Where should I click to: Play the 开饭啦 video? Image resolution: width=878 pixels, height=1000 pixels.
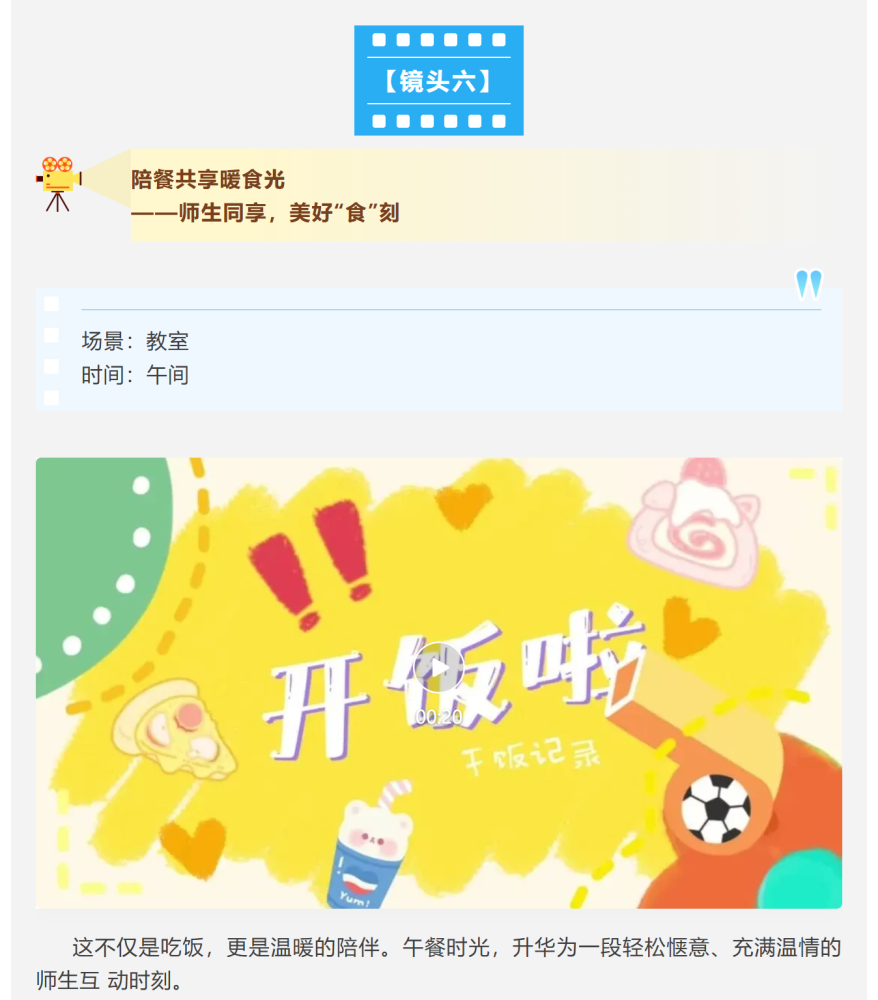pos(439,668)
